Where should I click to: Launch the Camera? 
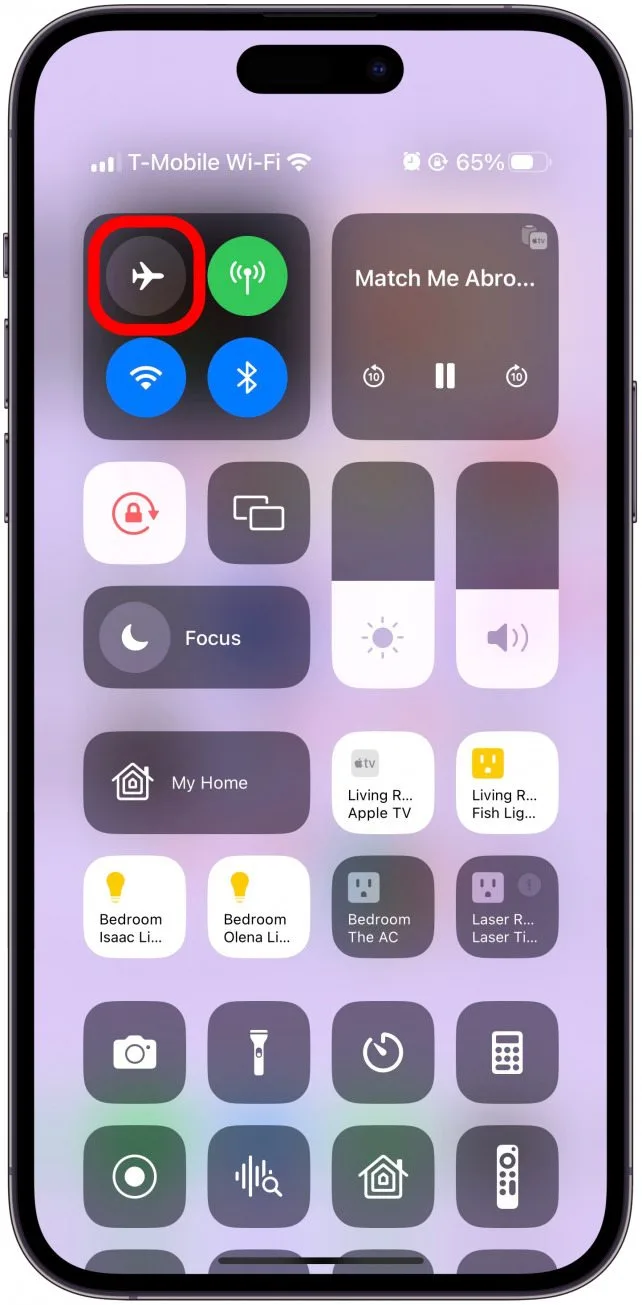pos(135,1052)
